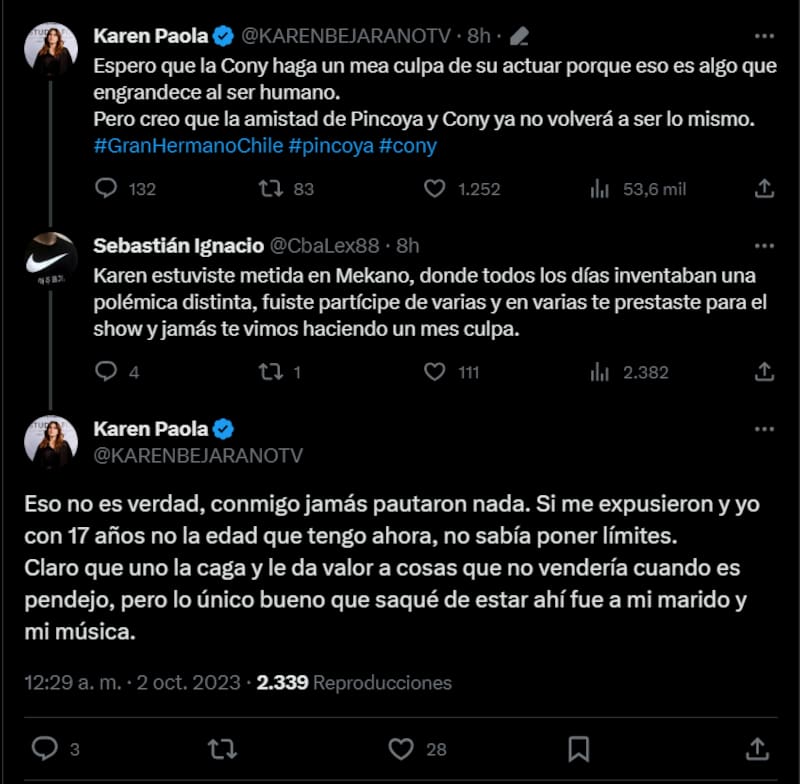Reply to the main tweet with 3 comments
The width and height of the screenshot is (800, 784).
tap(45, 748)
